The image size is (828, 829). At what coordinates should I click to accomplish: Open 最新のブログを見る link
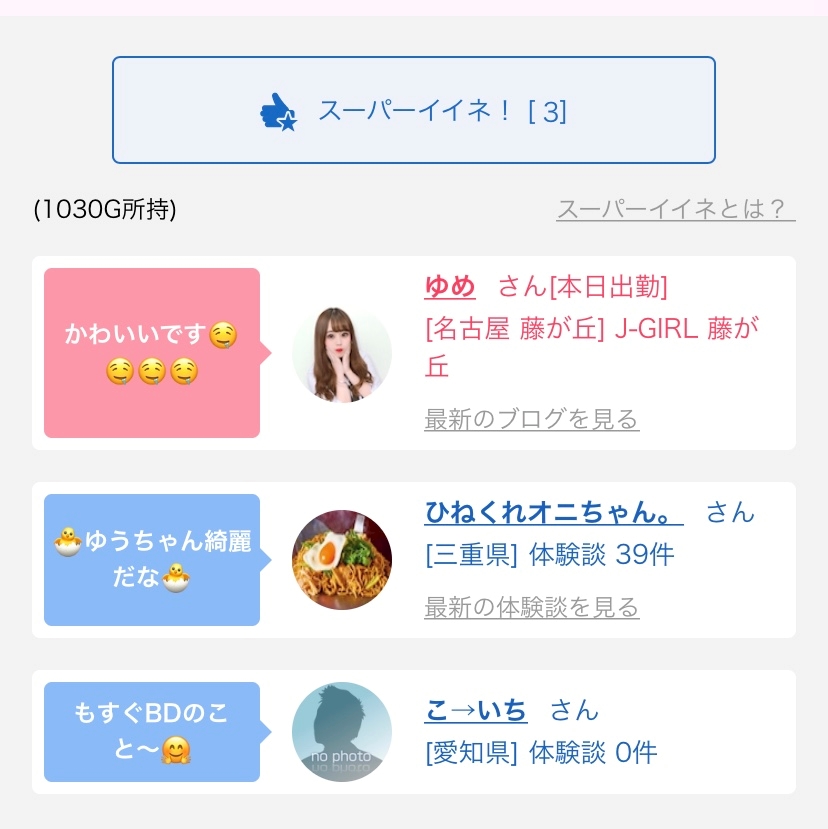pyautogui.click(x=531, y=419)
